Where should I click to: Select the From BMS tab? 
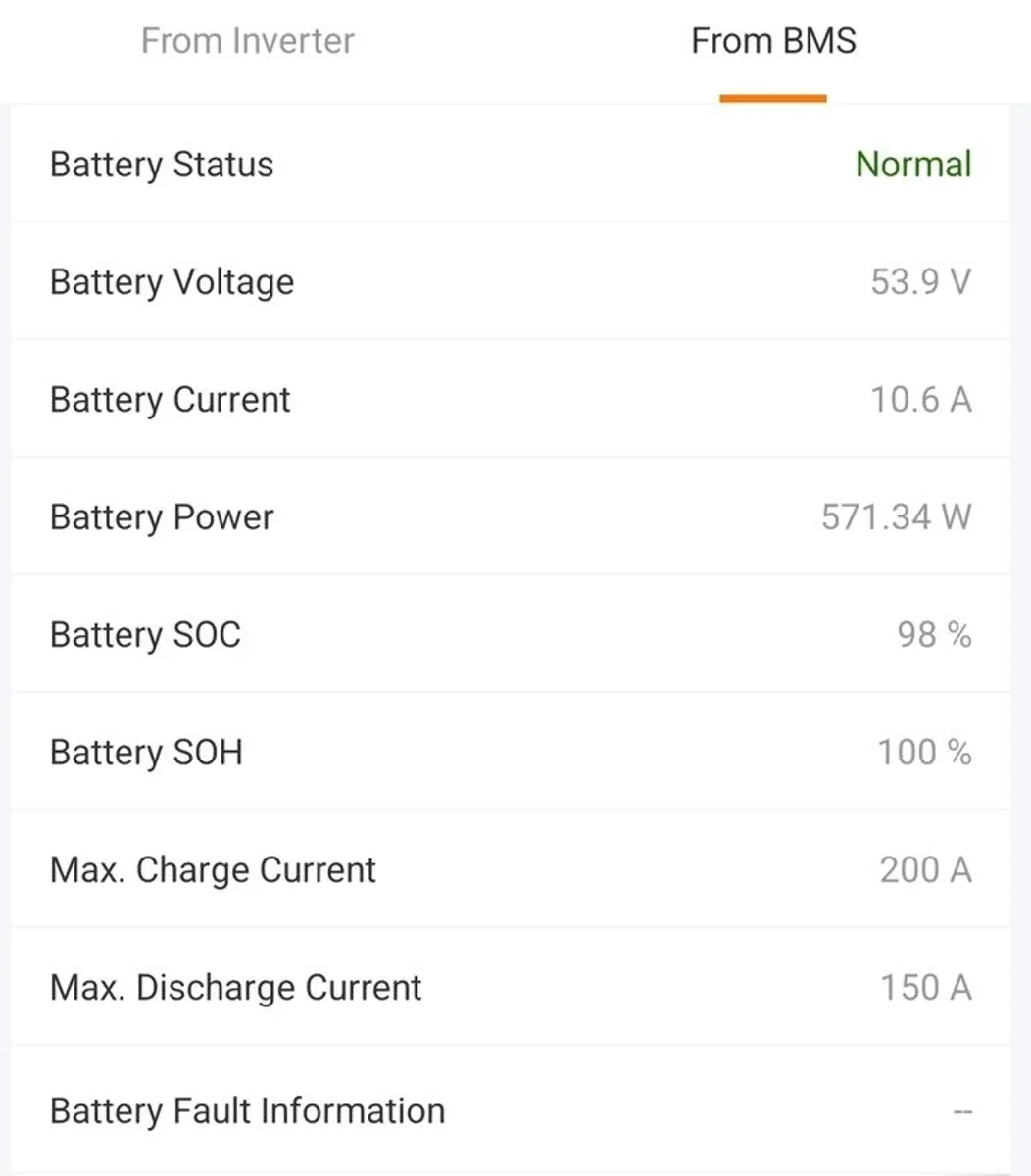pos(773,41)
